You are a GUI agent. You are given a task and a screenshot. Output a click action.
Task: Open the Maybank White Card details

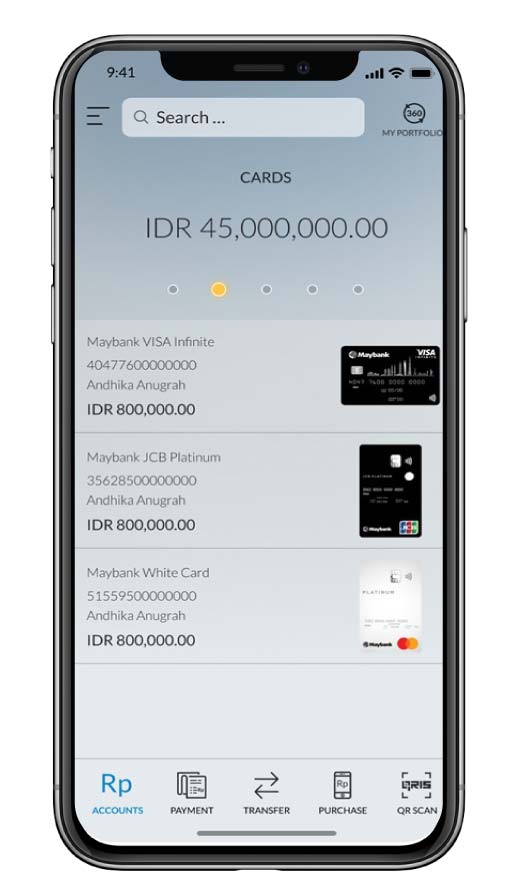point(258,606)
